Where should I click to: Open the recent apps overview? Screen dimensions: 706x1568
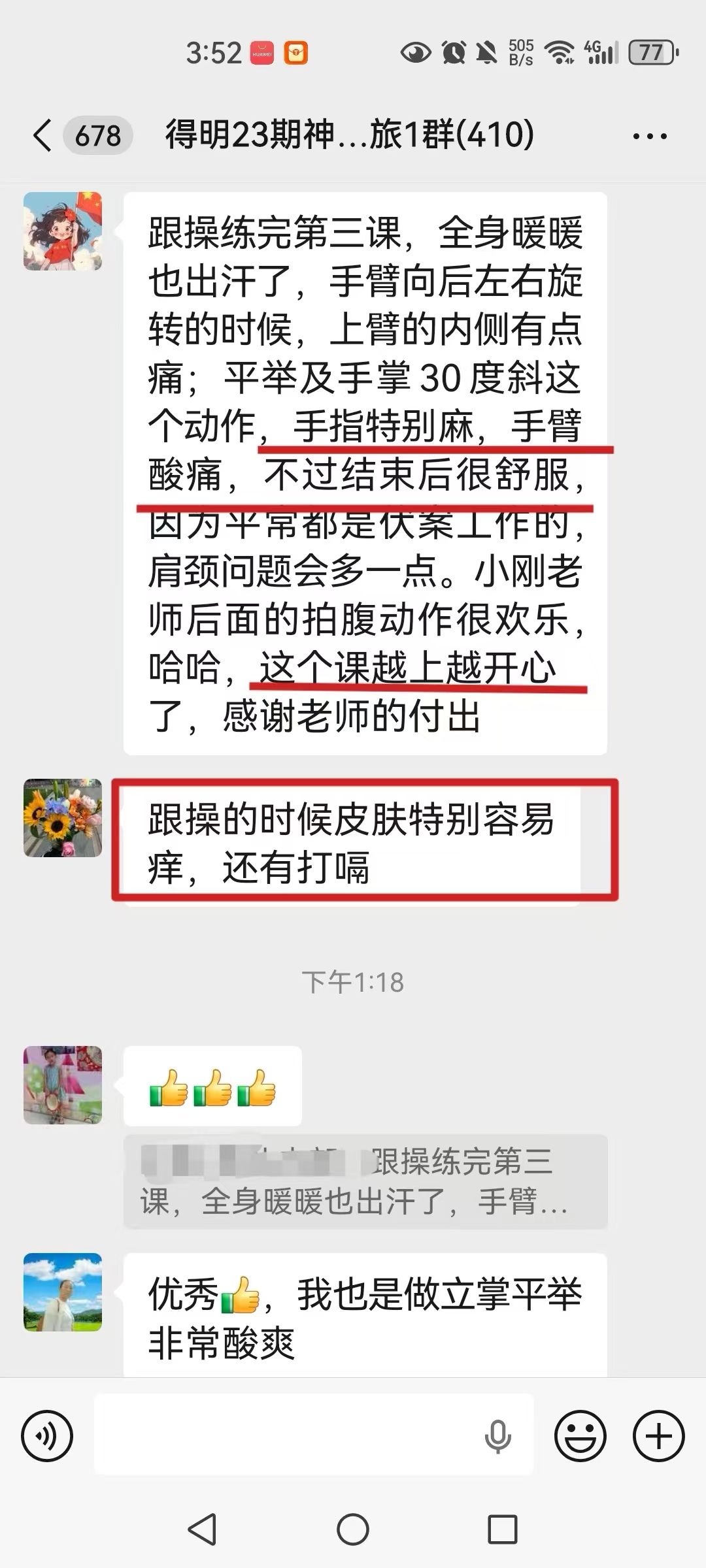click(503, 1529)
